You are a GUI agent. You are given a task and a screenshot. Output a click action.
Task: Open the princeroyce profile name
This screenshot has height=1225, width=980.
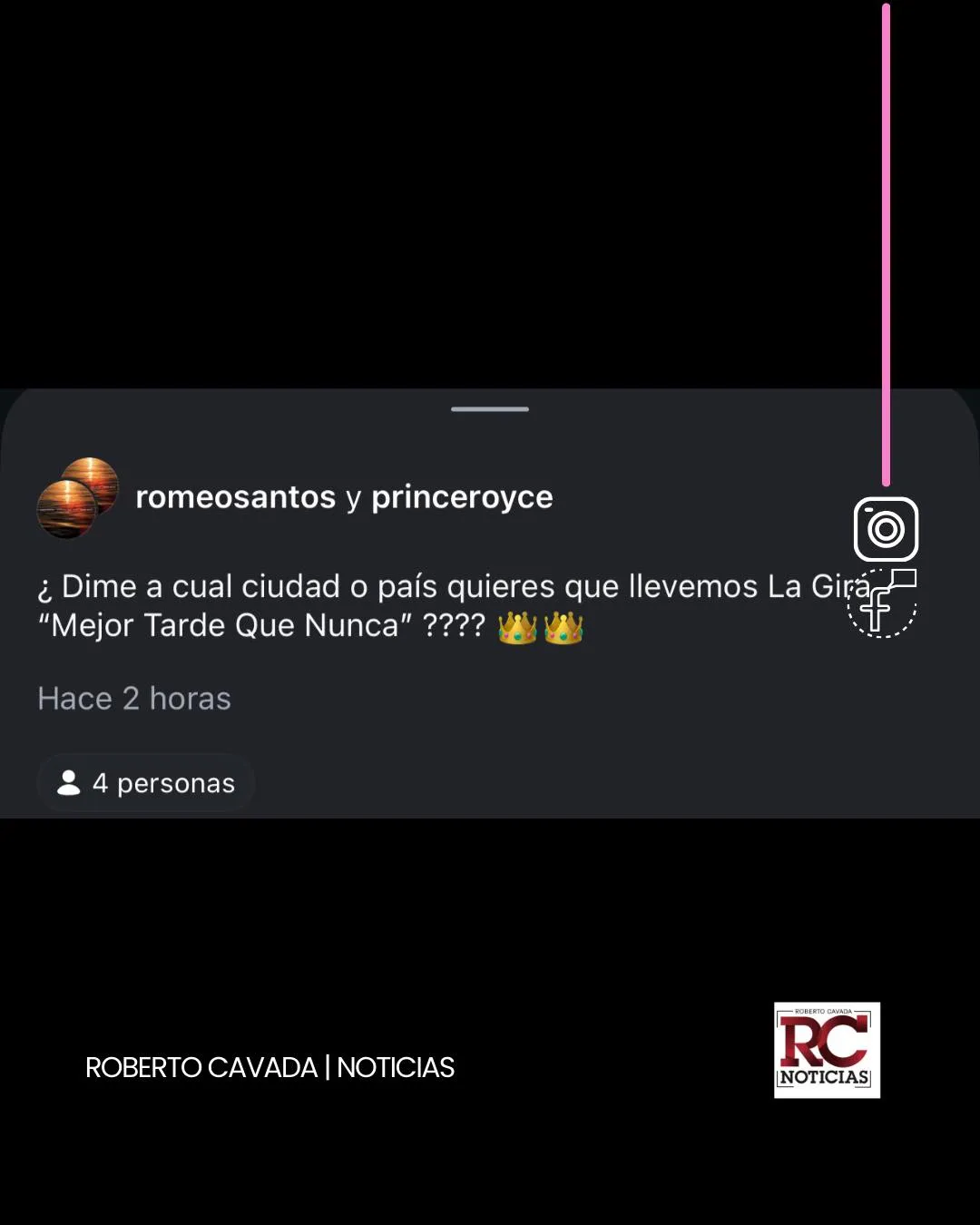click(x=462, y=497)
